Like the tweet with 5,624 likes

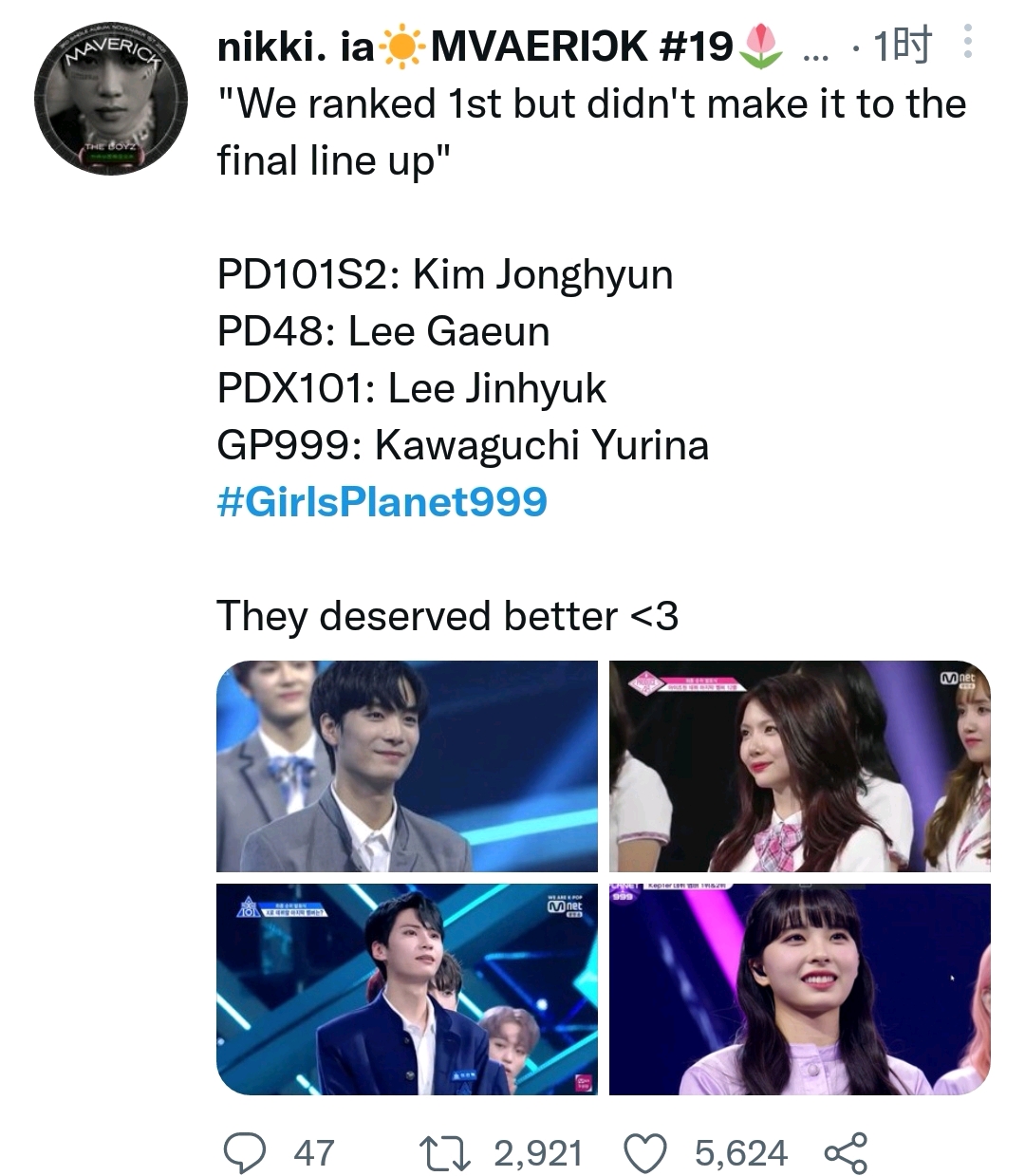pos(646,1152)
